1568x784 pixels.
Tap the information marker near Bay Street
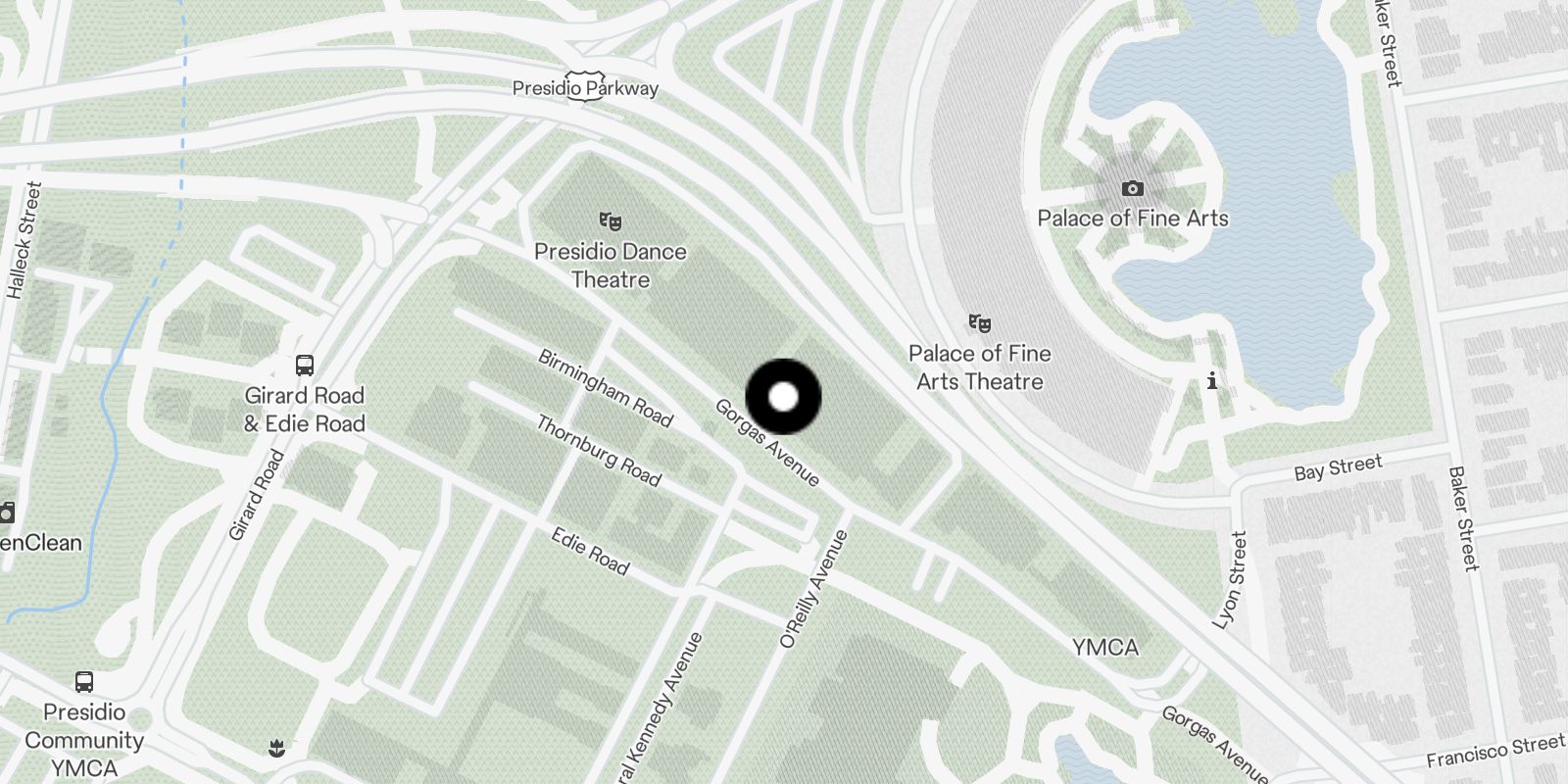[x=1212, y=380]
